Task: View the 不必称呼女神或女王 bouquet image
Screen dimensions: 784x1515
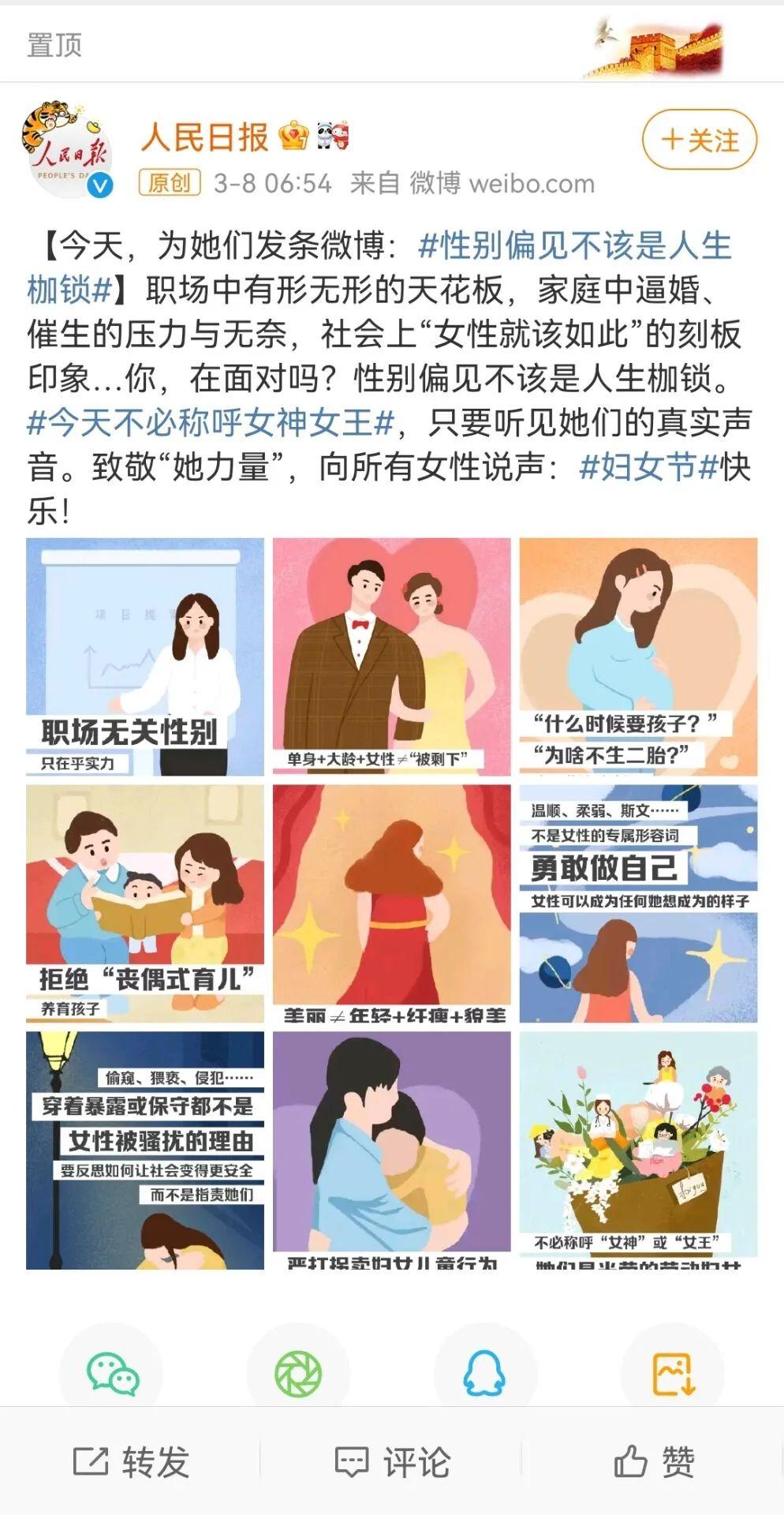Action: pyautogui.click(x=638, y=1150)
